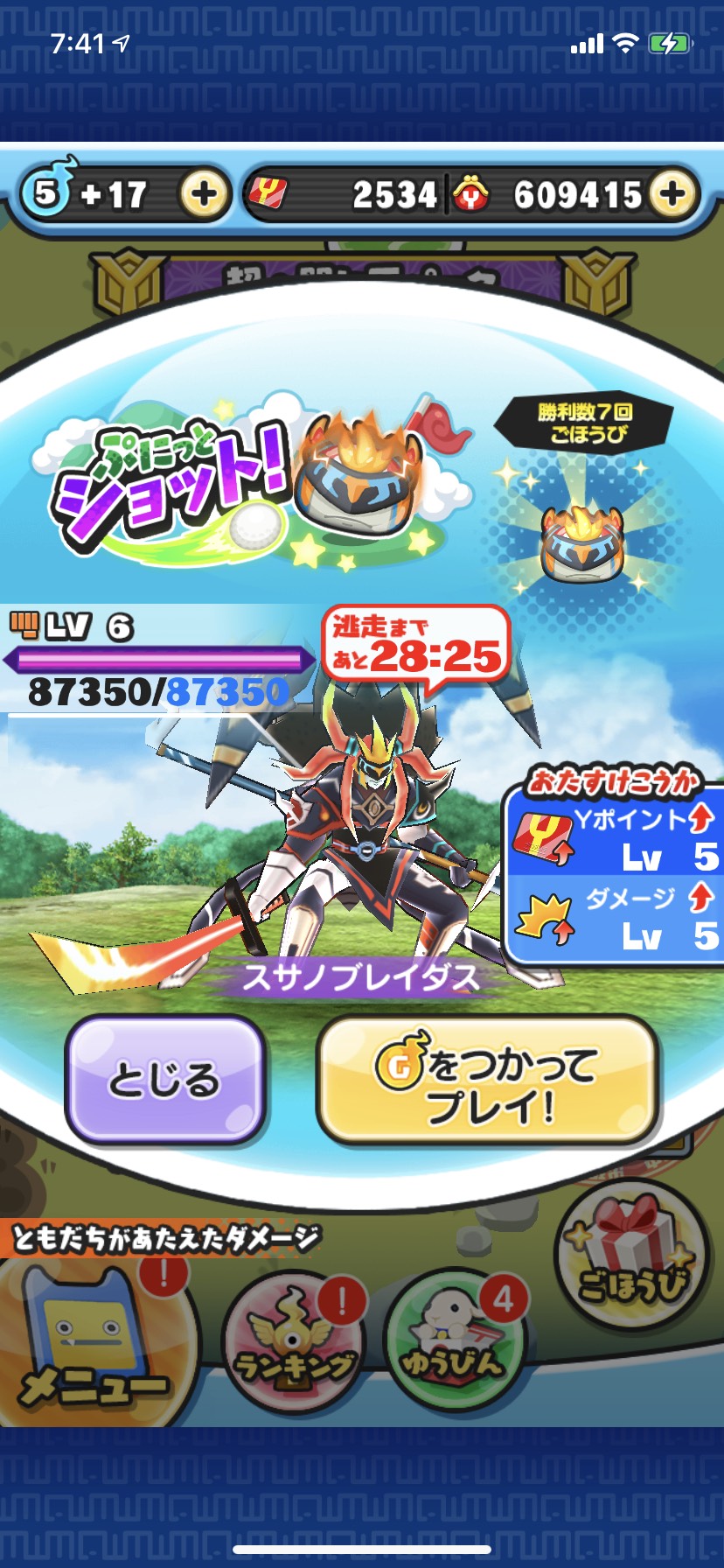Close the boss dialog with とじる
Viewport: 724px width, 1568px height.
click(164, 1080)
